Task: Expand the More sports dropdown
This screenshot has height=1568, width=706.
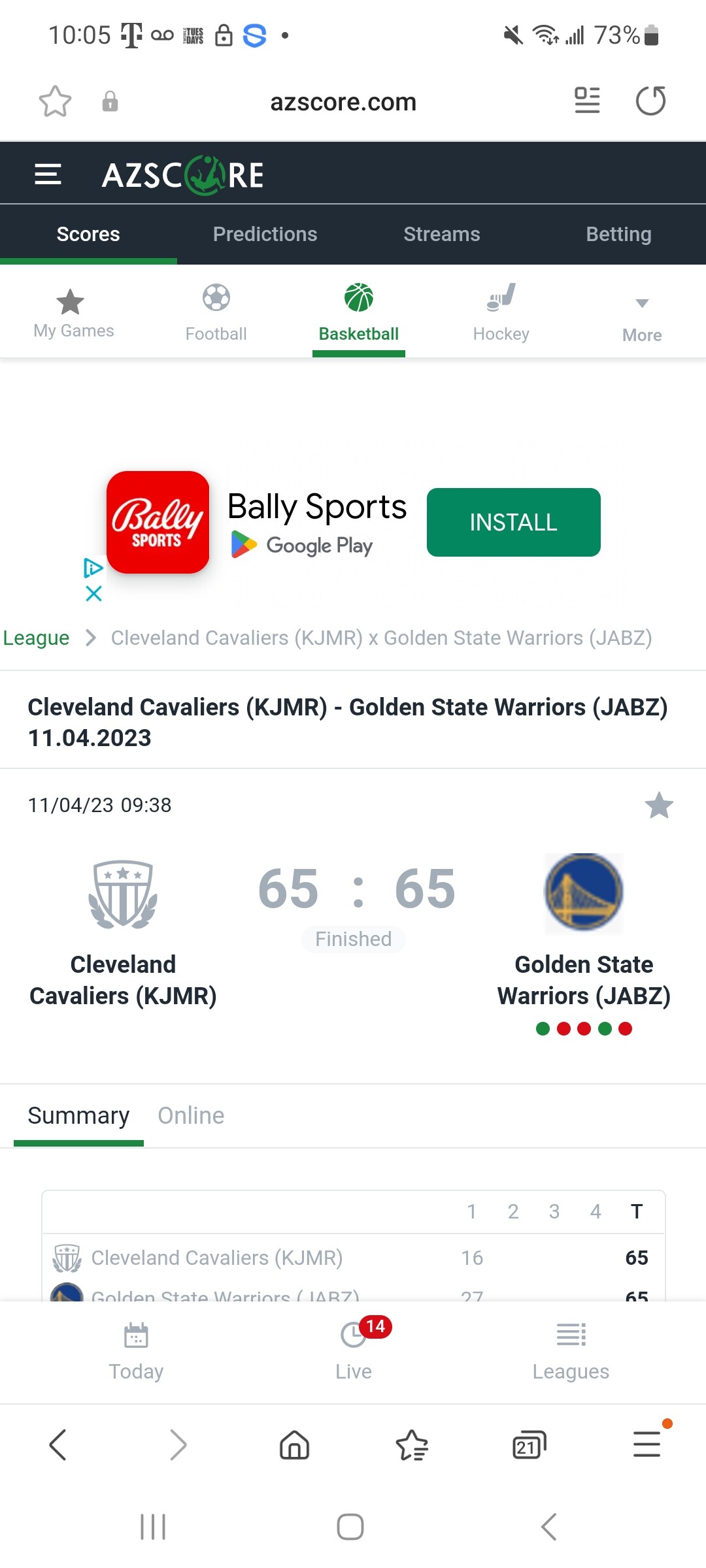Action: [641, 317]
